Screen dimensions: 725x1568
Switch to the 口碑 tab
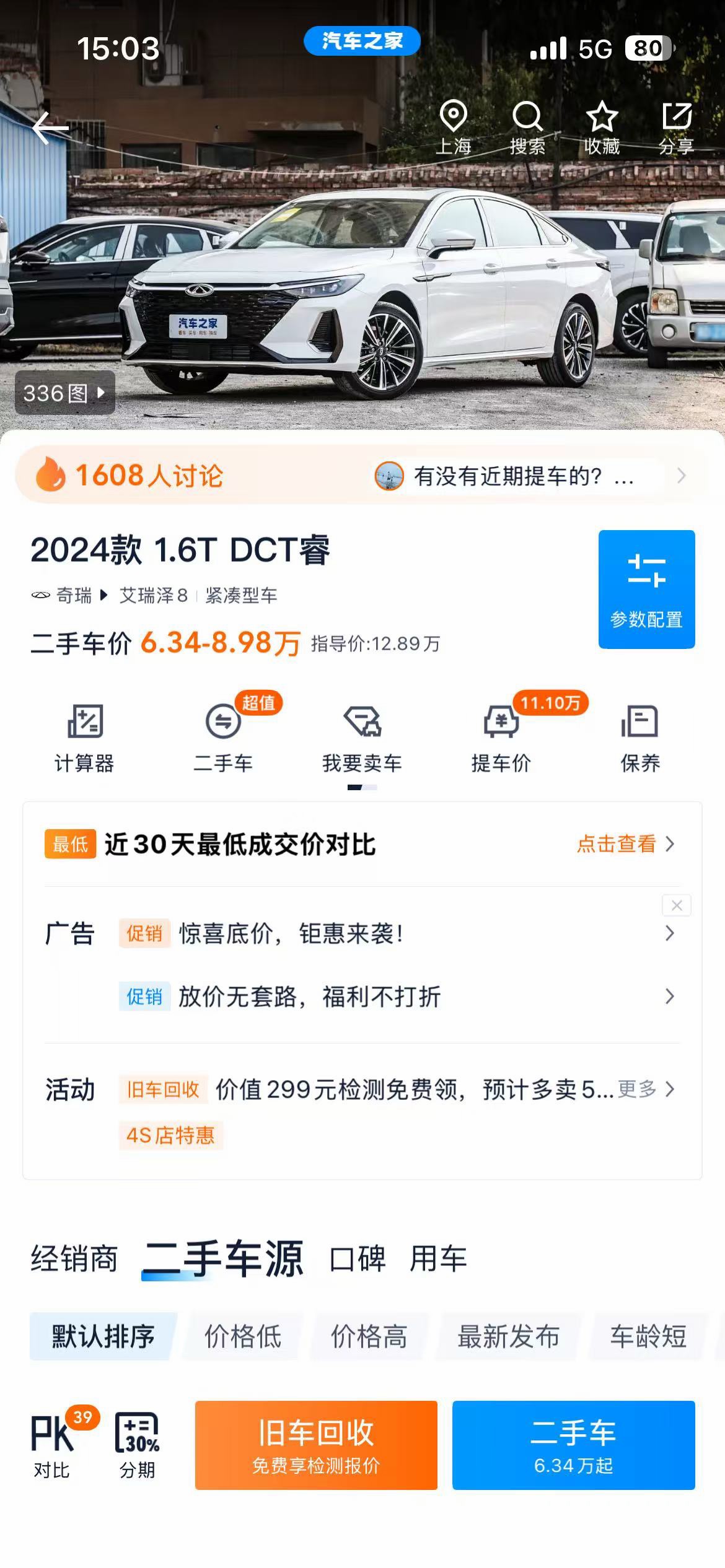(x=358, y=1259)
